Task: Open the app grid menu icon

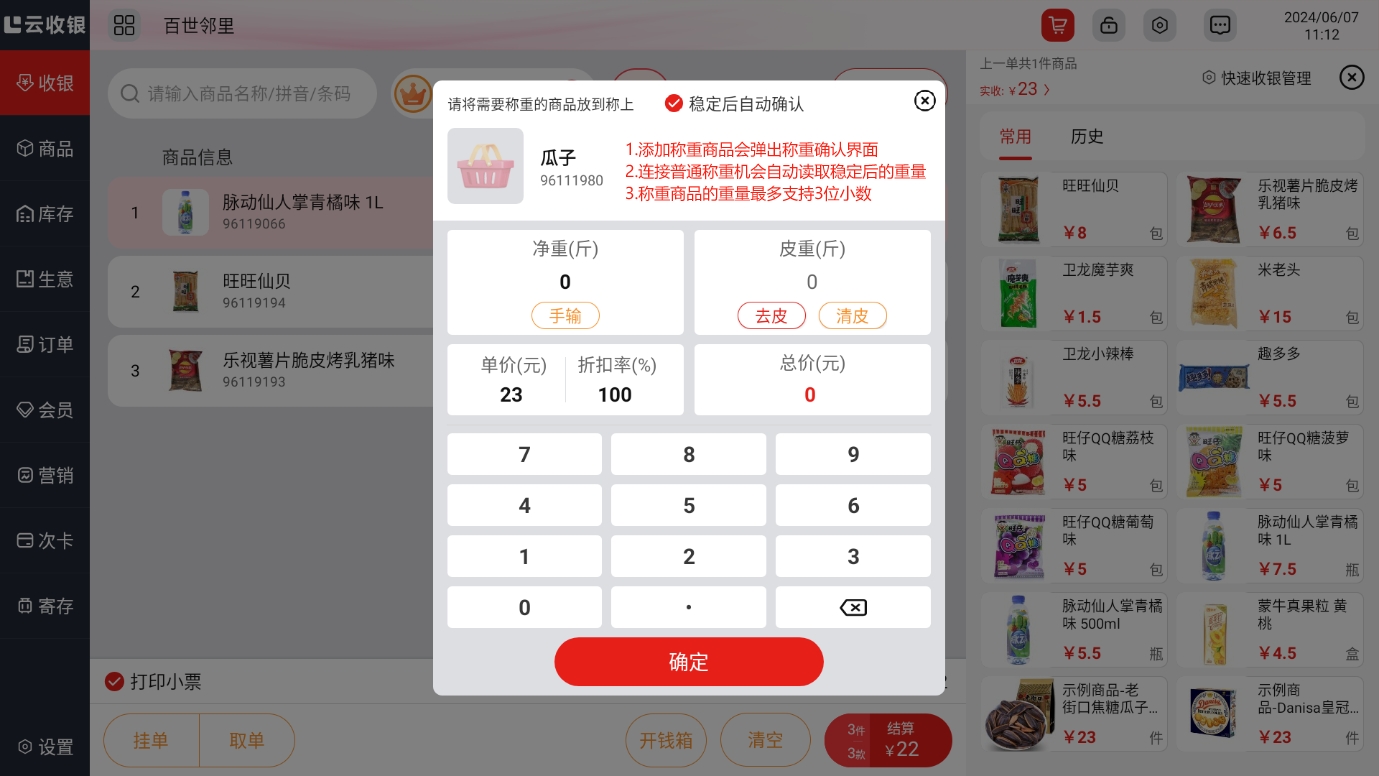Action: (124, 26)
